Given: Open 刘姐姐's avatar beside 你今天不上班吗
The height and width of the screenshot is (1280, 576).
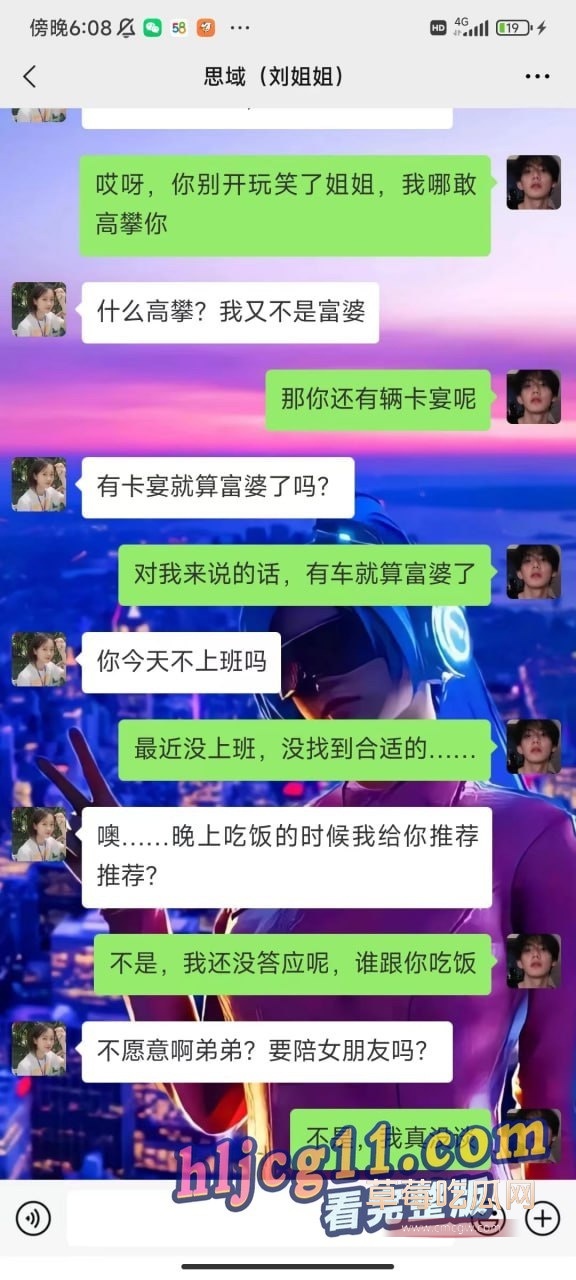Looking at the screenshot, I should pos(39,659).
